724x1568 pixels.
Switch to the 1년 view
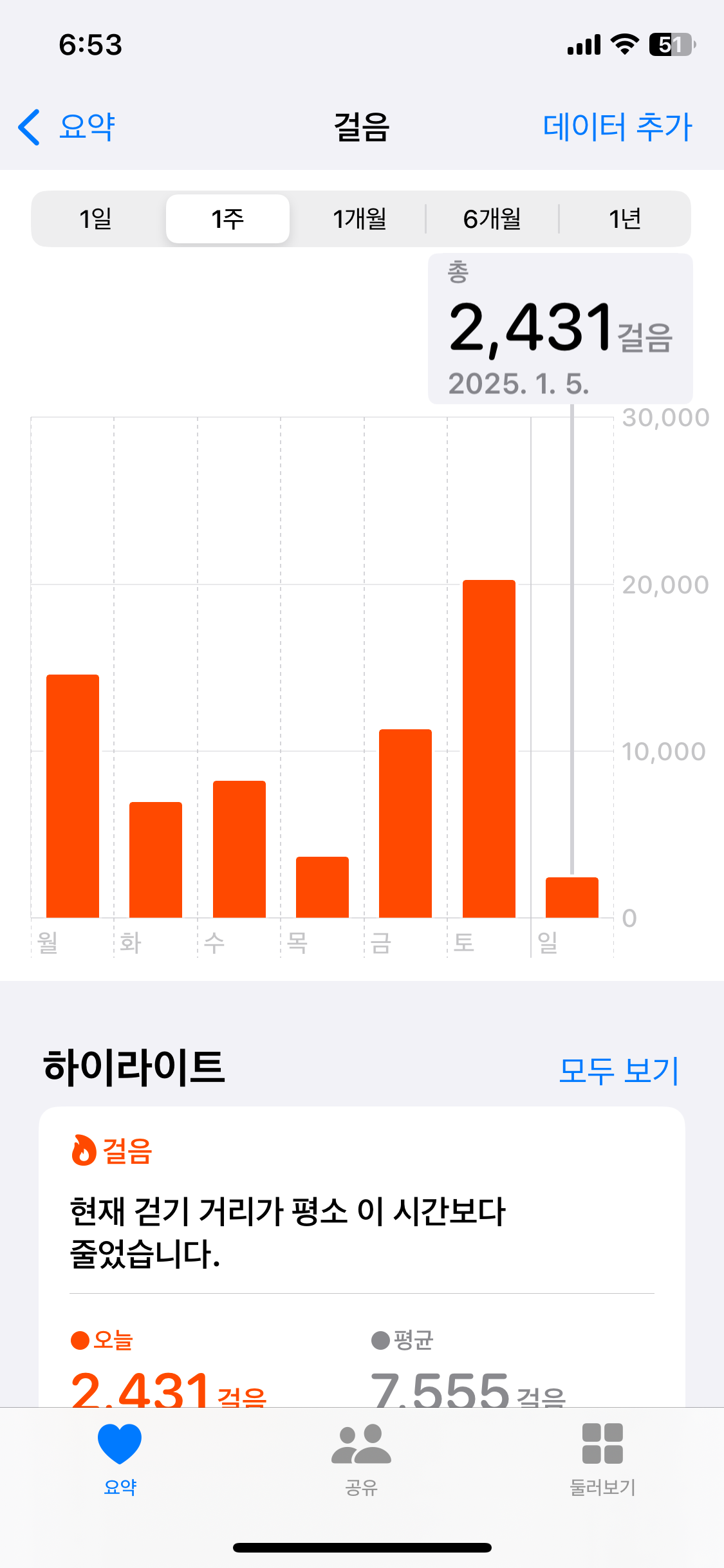point(624,219)
